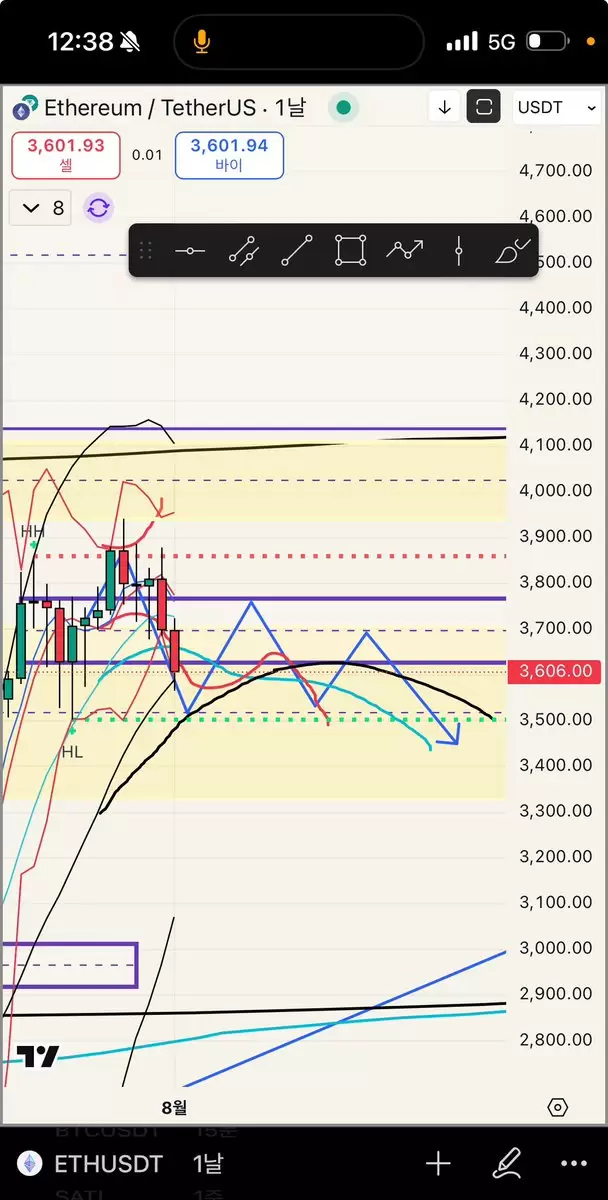The width and height of the screenshot is (608, 1200).
Task: Tap the plus add icon
Action: pyautogui.click(x=438, y=1163)
